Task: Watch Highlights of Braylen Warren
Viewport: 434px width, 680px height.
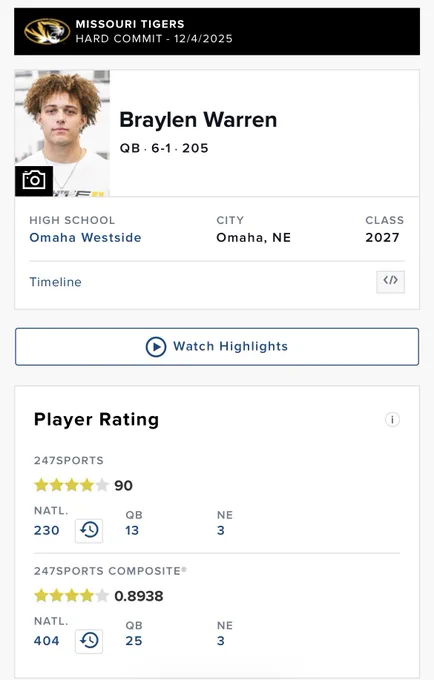Action: click(x=217, y=347)
